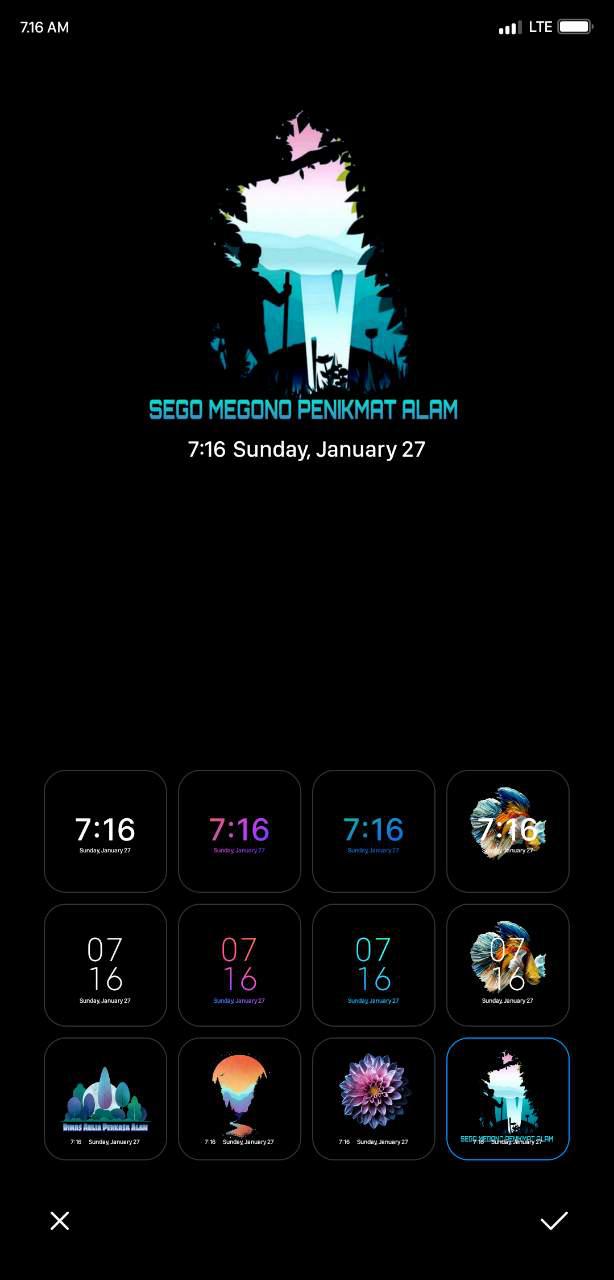Pick the orange sunset artwork clock style
This screenshot has width=614, height=1280.
pos(239,1099)
